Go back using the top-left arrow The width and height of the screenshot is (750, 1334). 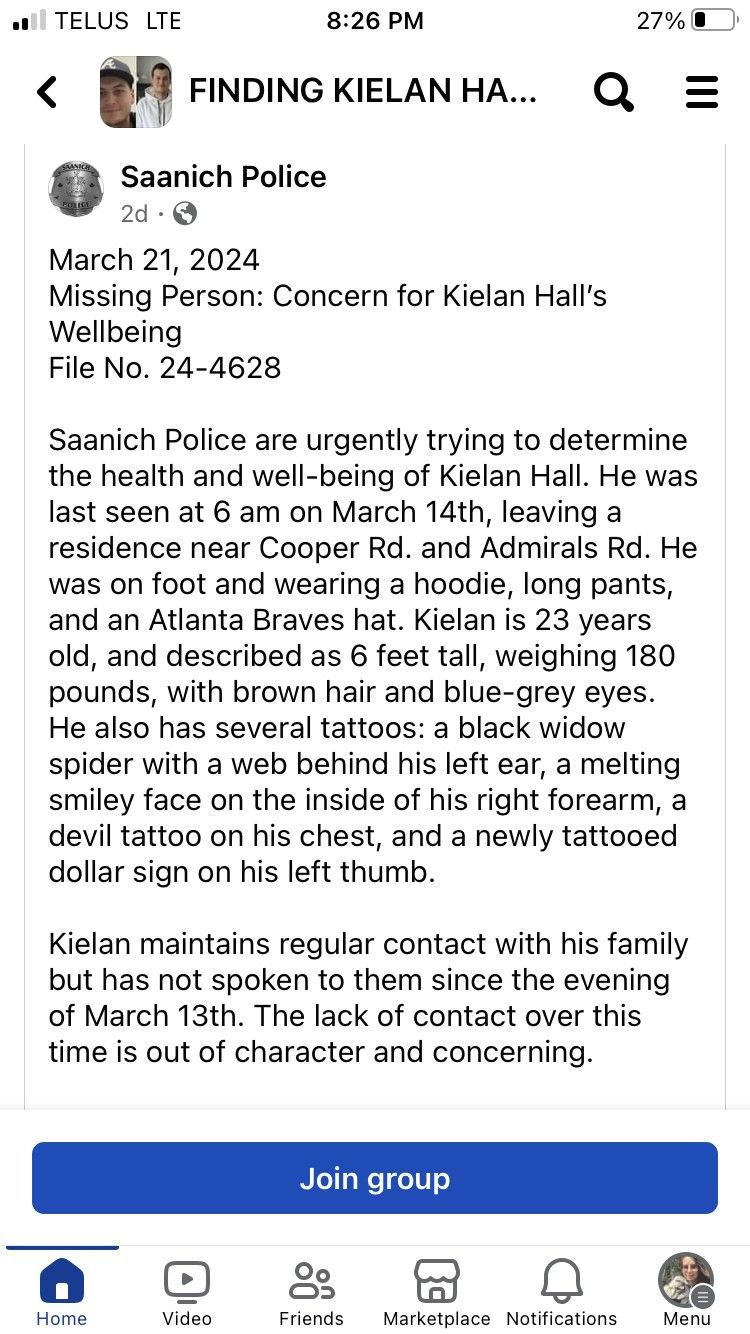47,92
